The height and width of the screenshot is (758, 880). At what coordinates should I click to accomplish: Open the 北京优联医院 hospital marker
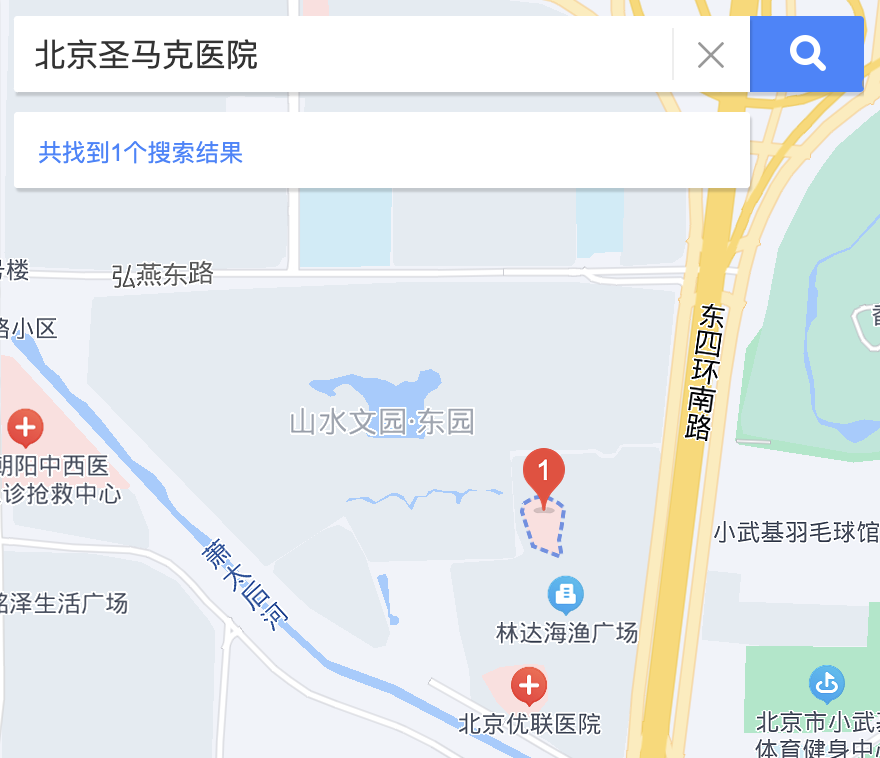click(528, 686)
